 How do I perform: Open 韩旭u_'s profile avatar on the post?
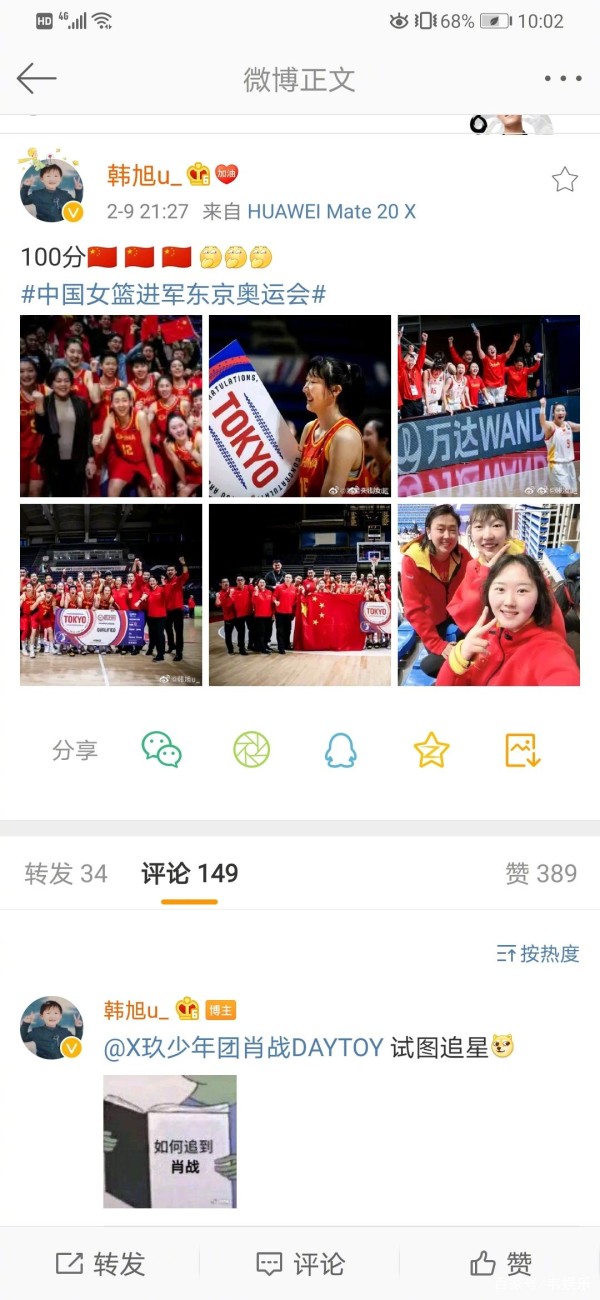coord(51,190)
